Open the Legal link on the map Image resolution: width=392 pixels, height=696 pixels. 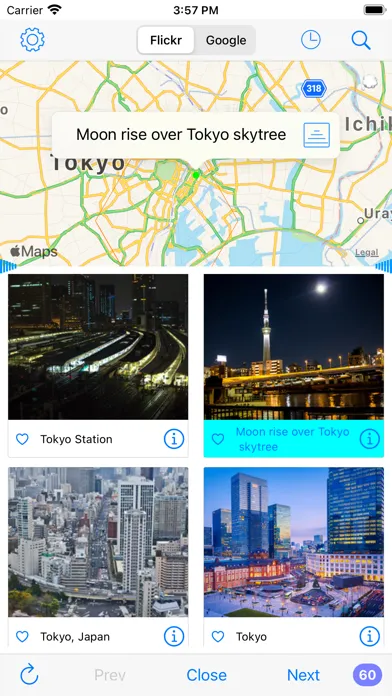[367, 253]
